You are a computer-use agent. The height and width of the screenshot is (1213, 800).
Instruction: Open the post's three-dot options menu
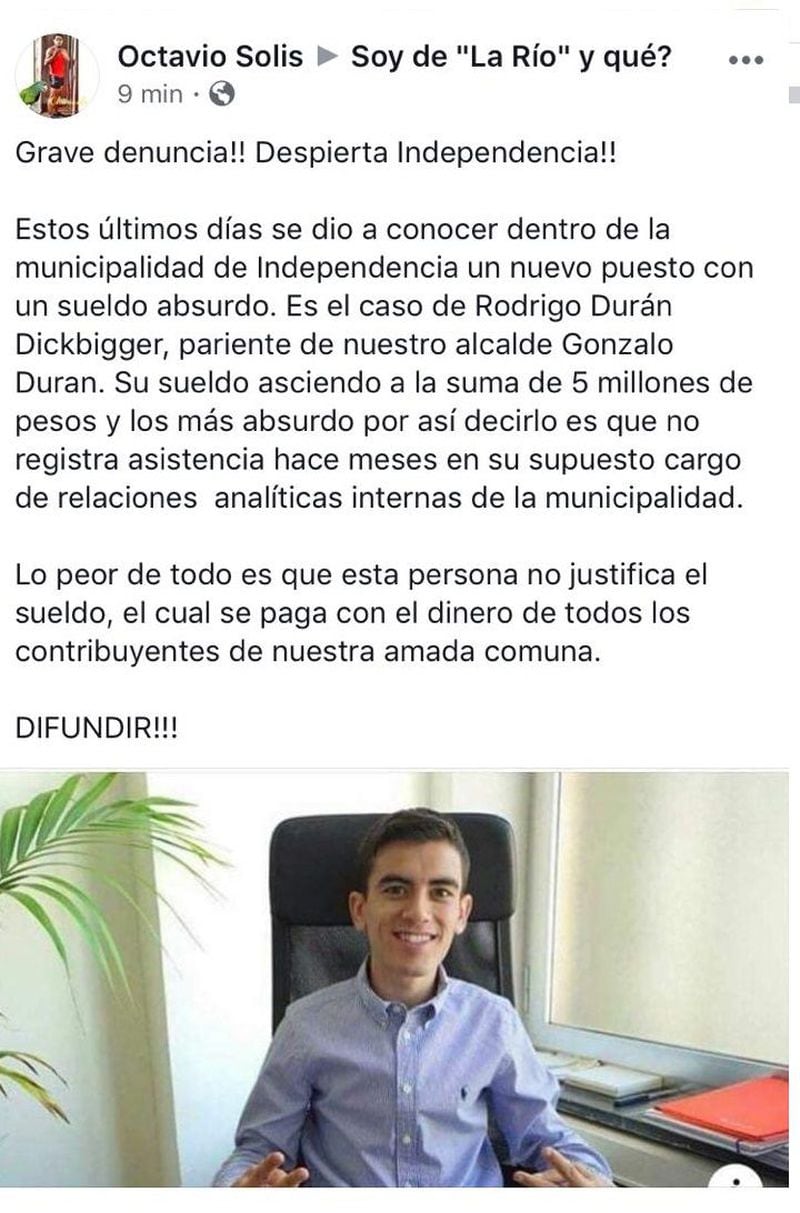click(746, 60)
